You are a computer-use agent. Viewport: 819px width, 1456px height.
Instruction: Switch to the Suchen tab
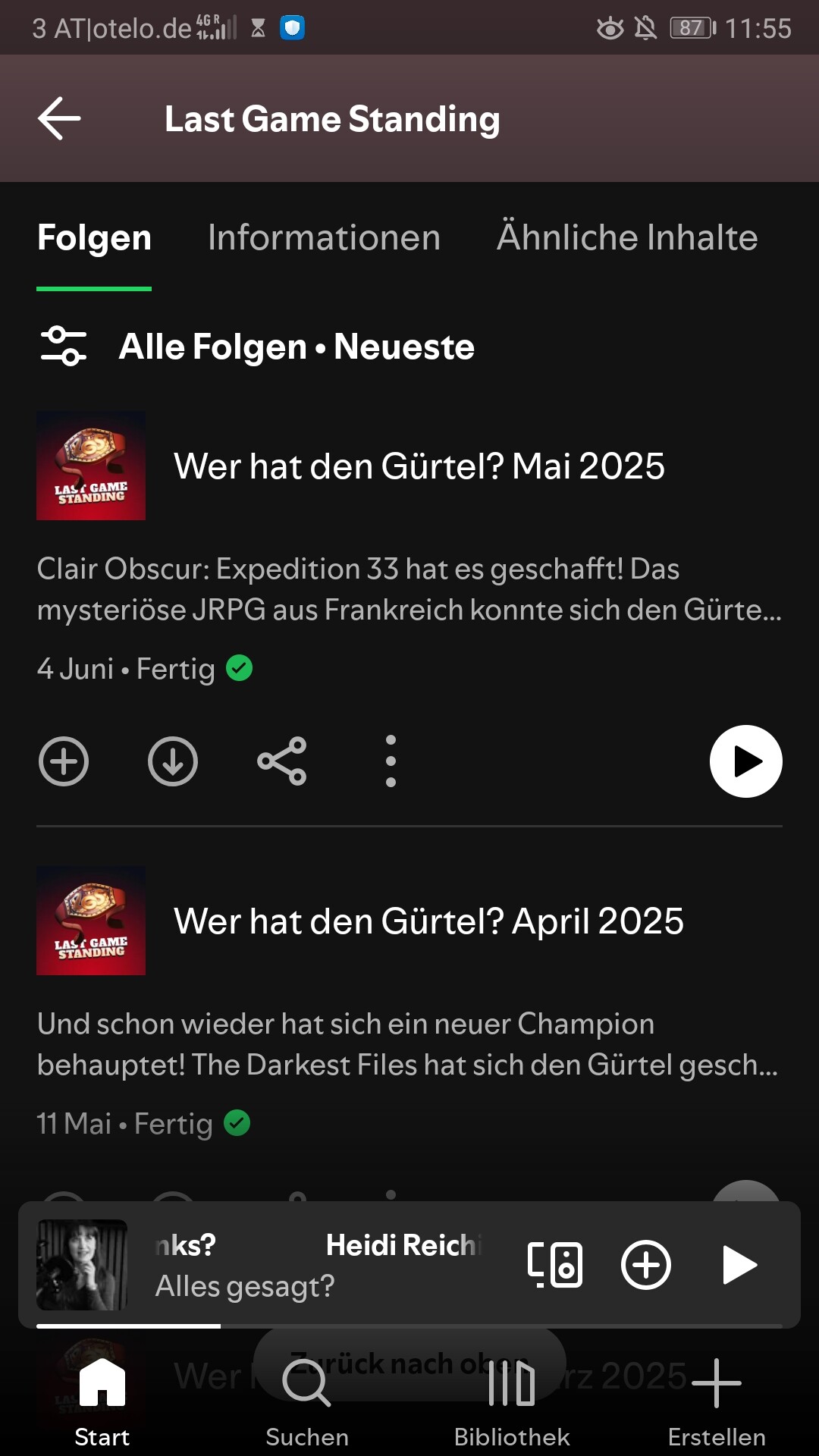[x=307, y=1403]
